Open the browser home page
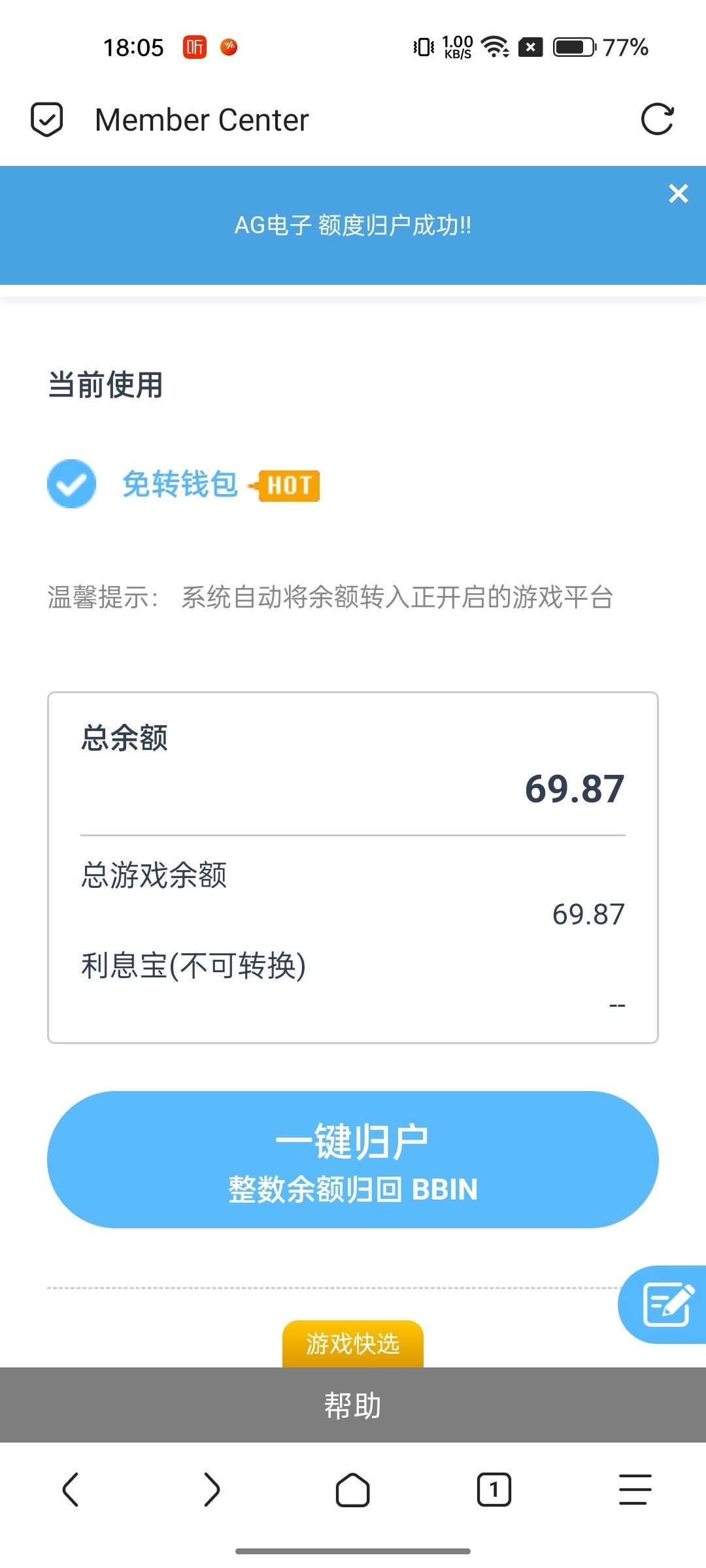 [353, 1490]
